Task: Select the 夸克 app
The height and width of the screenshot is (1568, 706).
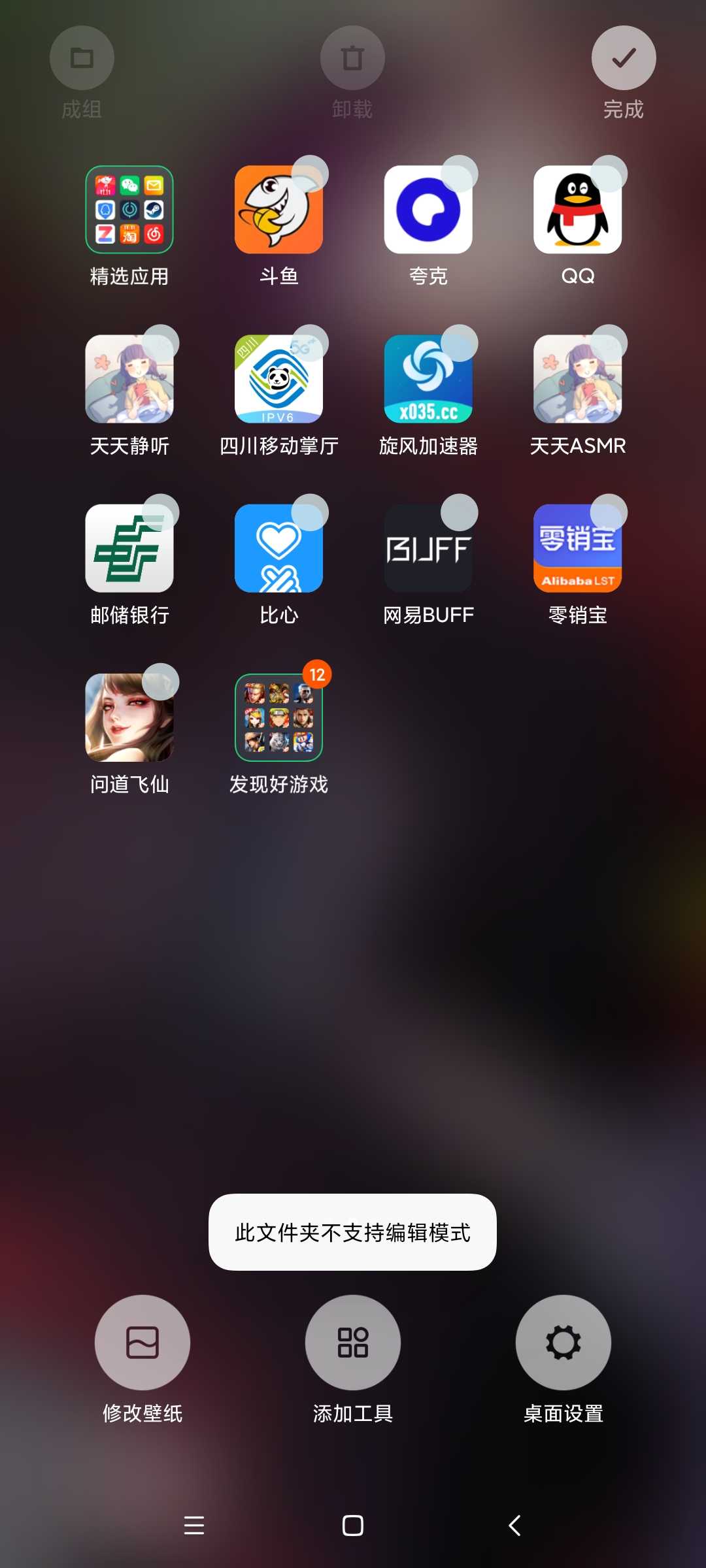Action: (x=428, y=210)
